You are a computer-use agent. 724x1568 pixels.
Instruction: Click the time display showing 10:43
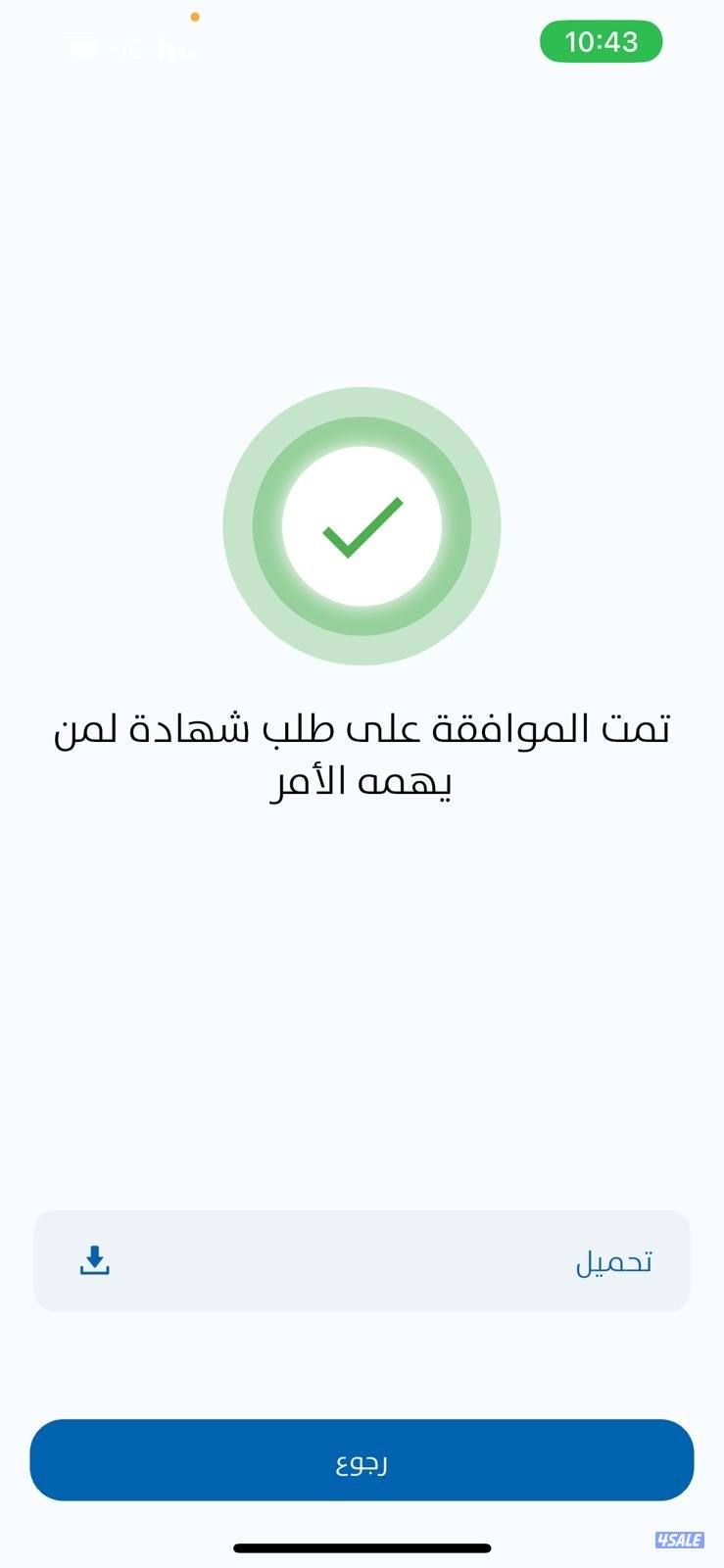pyautogui.click(x=601, y=42)
